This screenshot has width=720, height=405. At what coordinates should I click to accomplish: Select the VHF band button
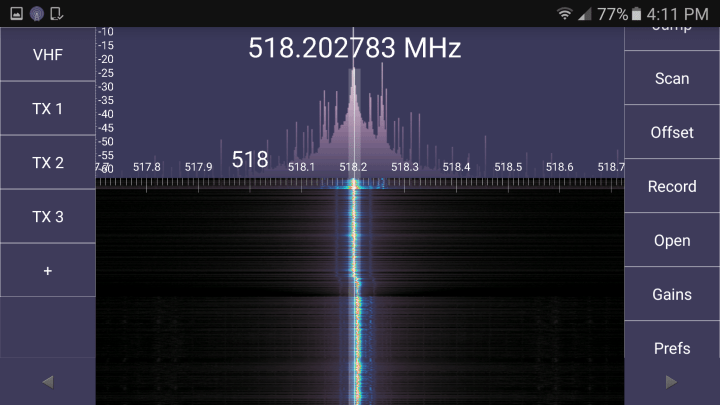coord(47,54)
